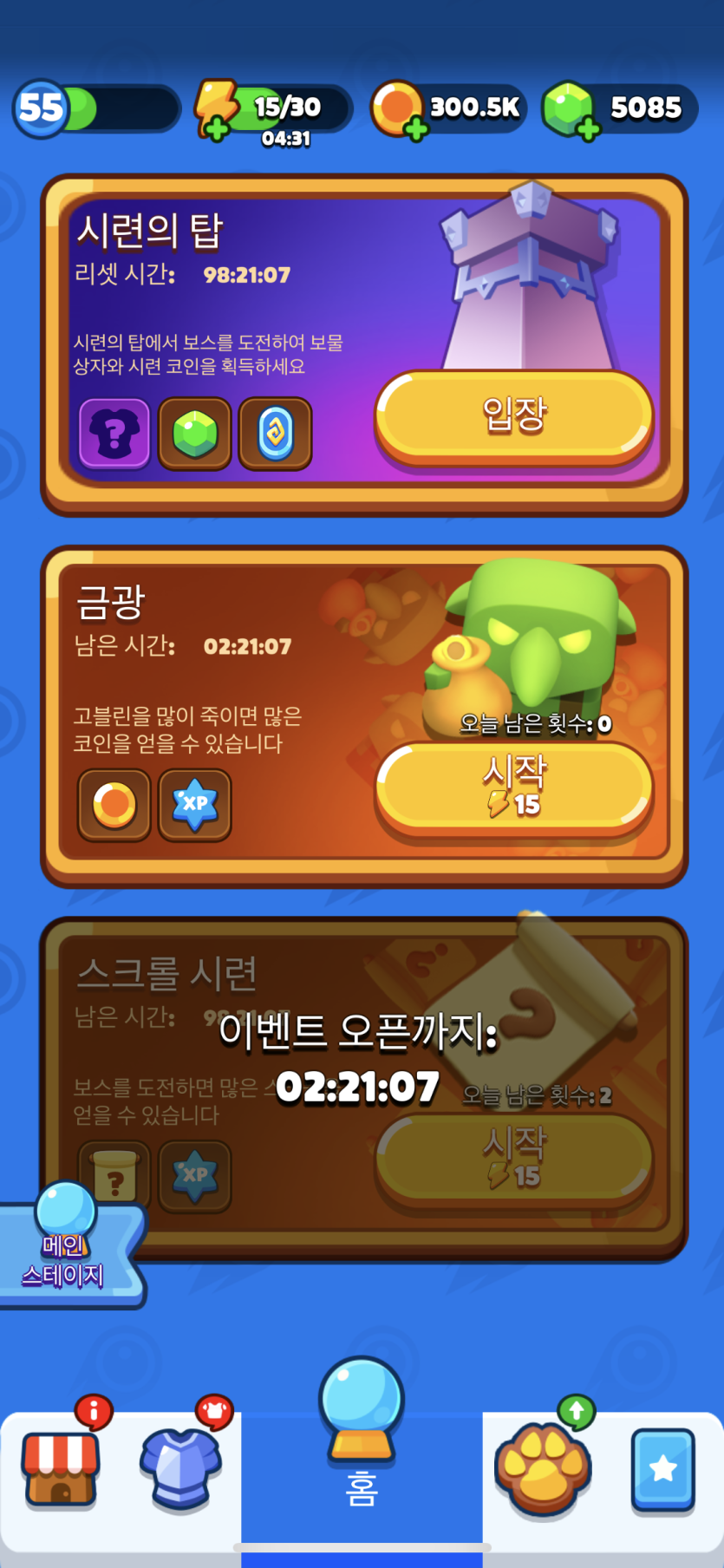Open the level 55 player profile badge
The width and height of the screenshot is (724, 1568).
[x=41, y=109]
